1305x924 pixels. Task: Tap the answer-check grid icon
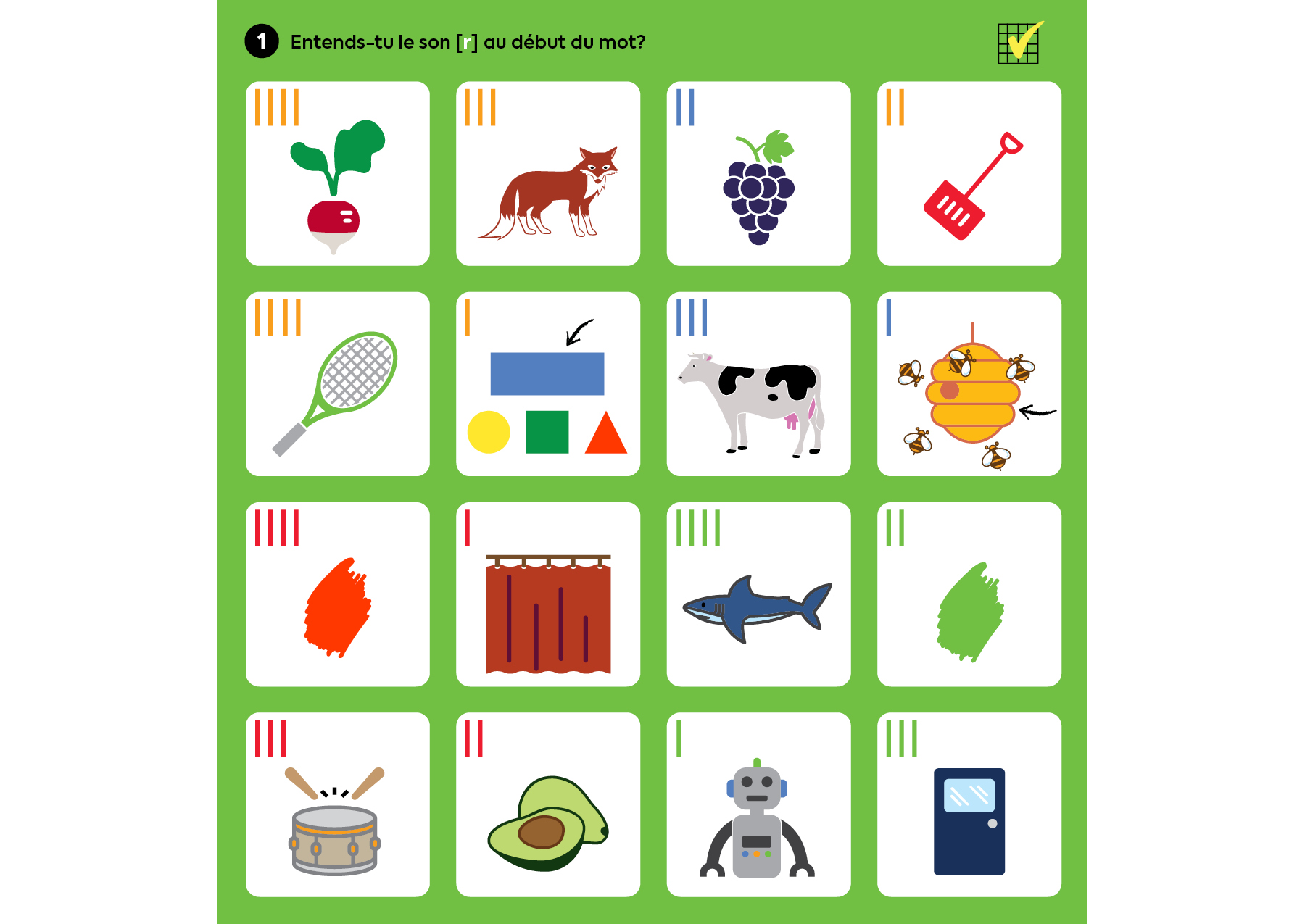point(1019,43)
